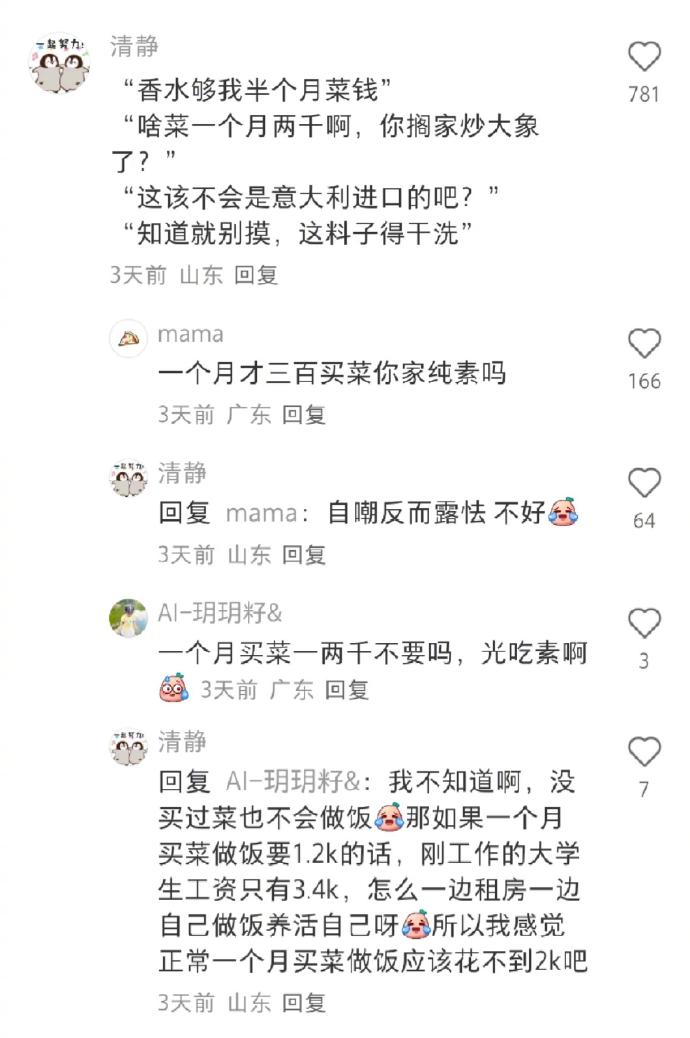The height and width of the screenshot is (1038, 690).
Task: Like 清静's long reply with 7 likes
Action: click(x=644, y=752)
